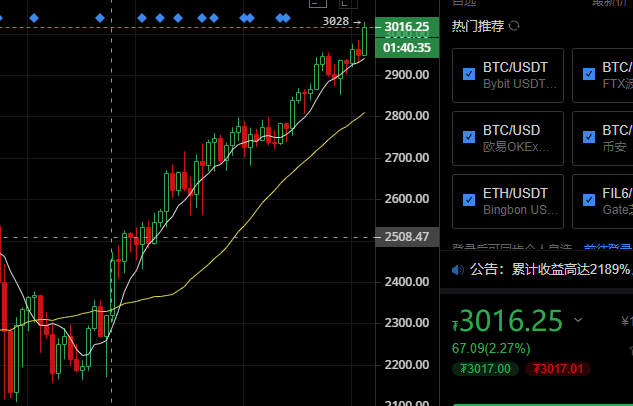Viewport: 633px width, 406px height.
Task: Tap the green 3017.00 bid price
Action: point(484,369)
